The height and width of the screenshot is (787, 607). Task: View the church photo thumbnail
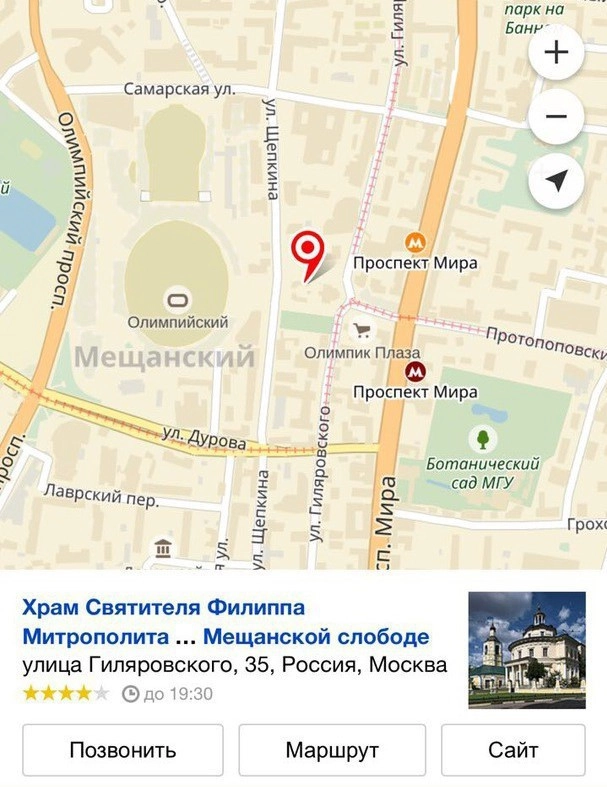[x=527, y=650]
